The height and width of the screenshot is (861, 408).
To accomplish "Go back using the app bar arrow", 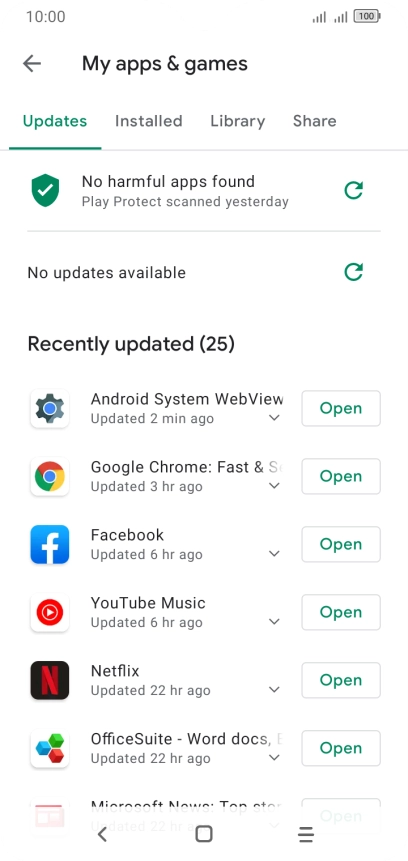I will pos(32,64).
